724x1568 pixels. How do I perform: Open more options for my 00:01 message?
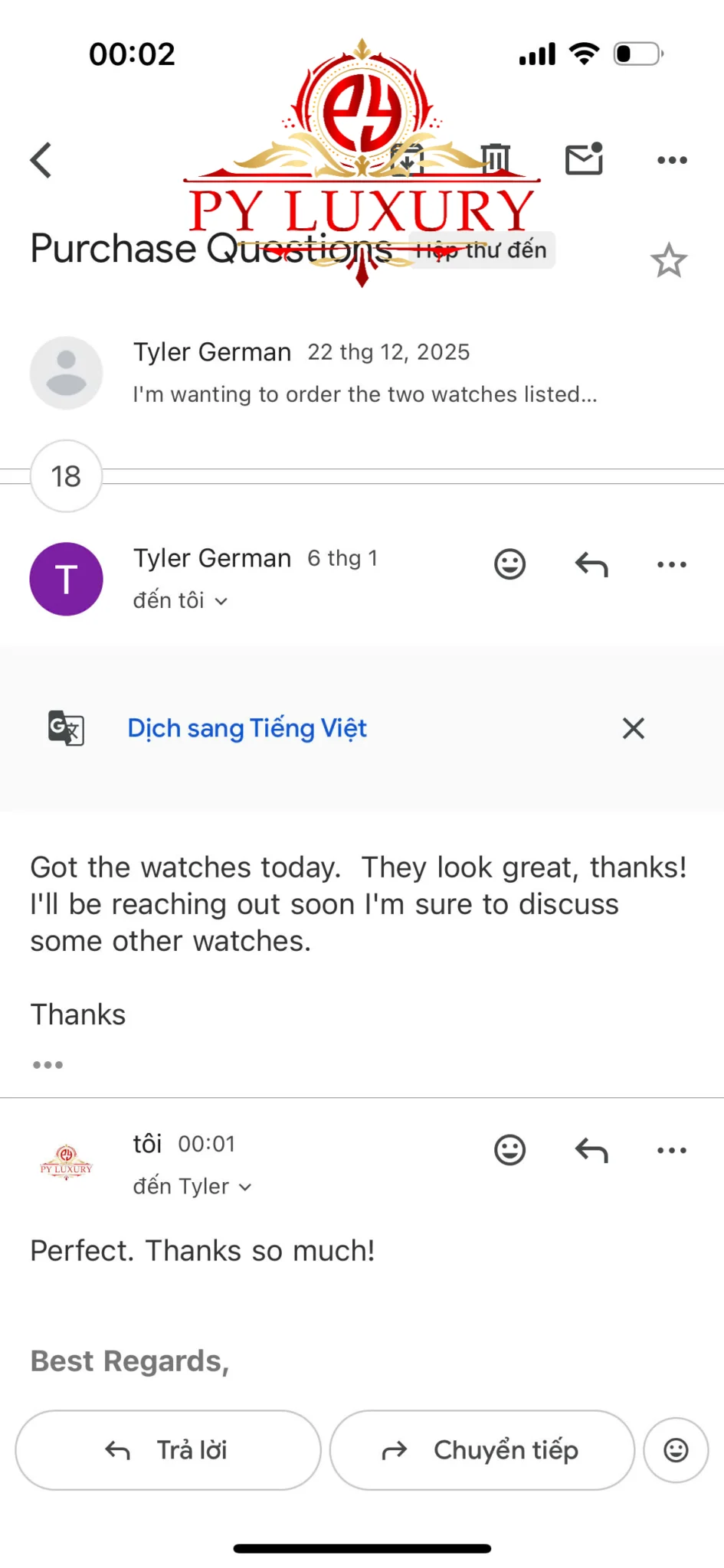[x=672, y=1150]
